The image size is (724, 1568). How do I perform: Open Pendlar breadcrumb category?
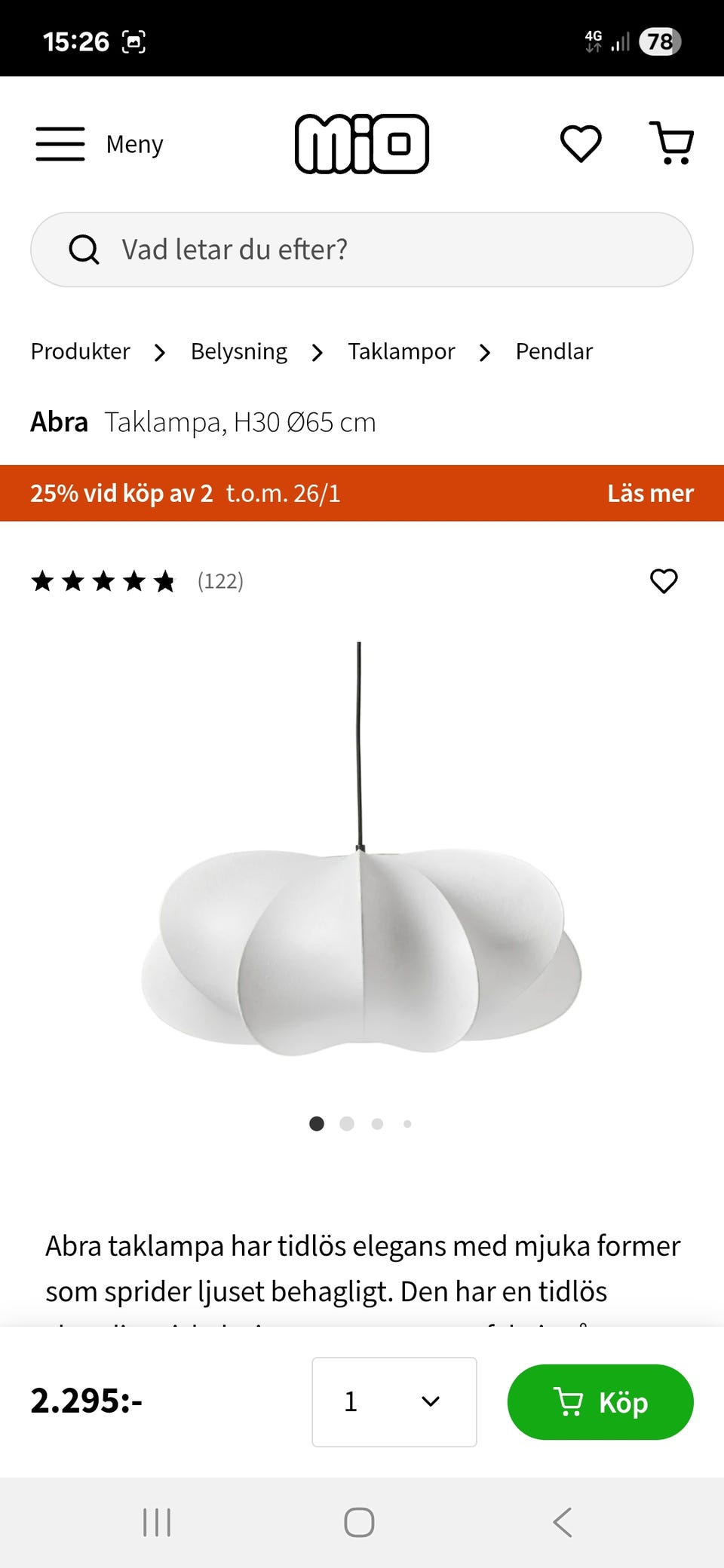554,351
